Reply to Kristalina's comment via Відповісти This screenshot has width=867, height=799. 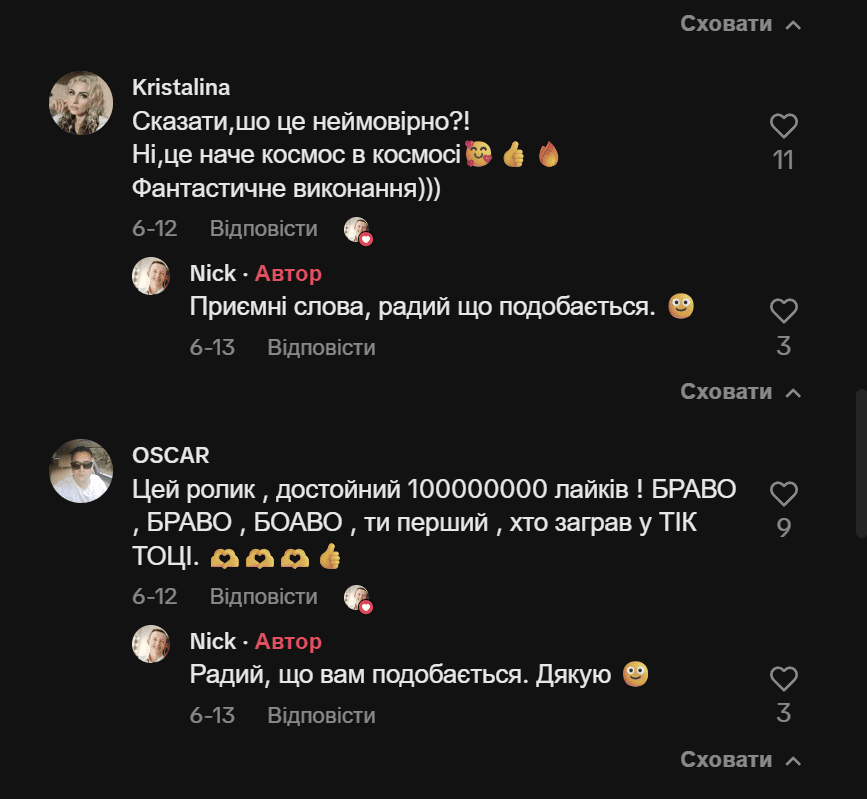(x=263, y=229)
